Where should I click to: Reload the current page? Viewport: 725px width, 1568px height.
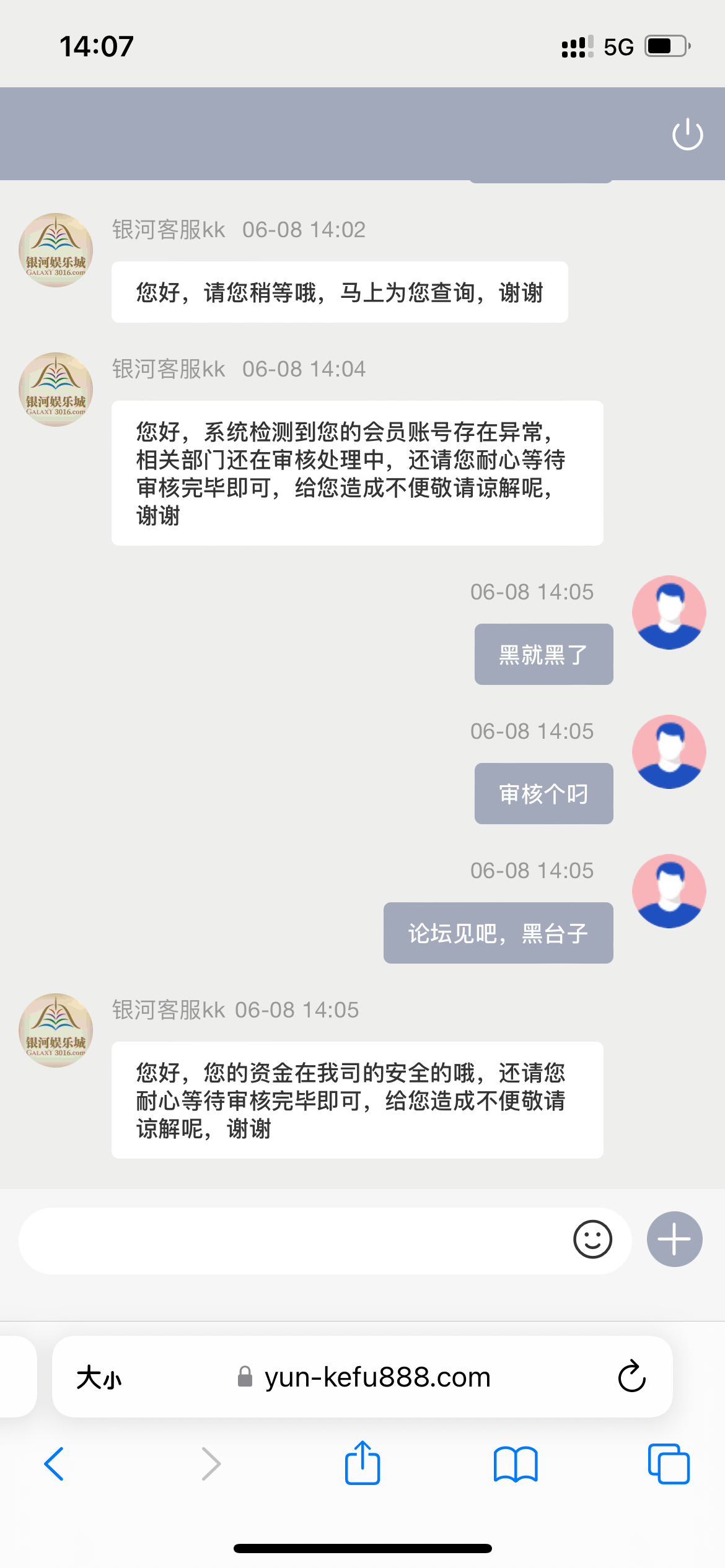(x=632, y=1378)
